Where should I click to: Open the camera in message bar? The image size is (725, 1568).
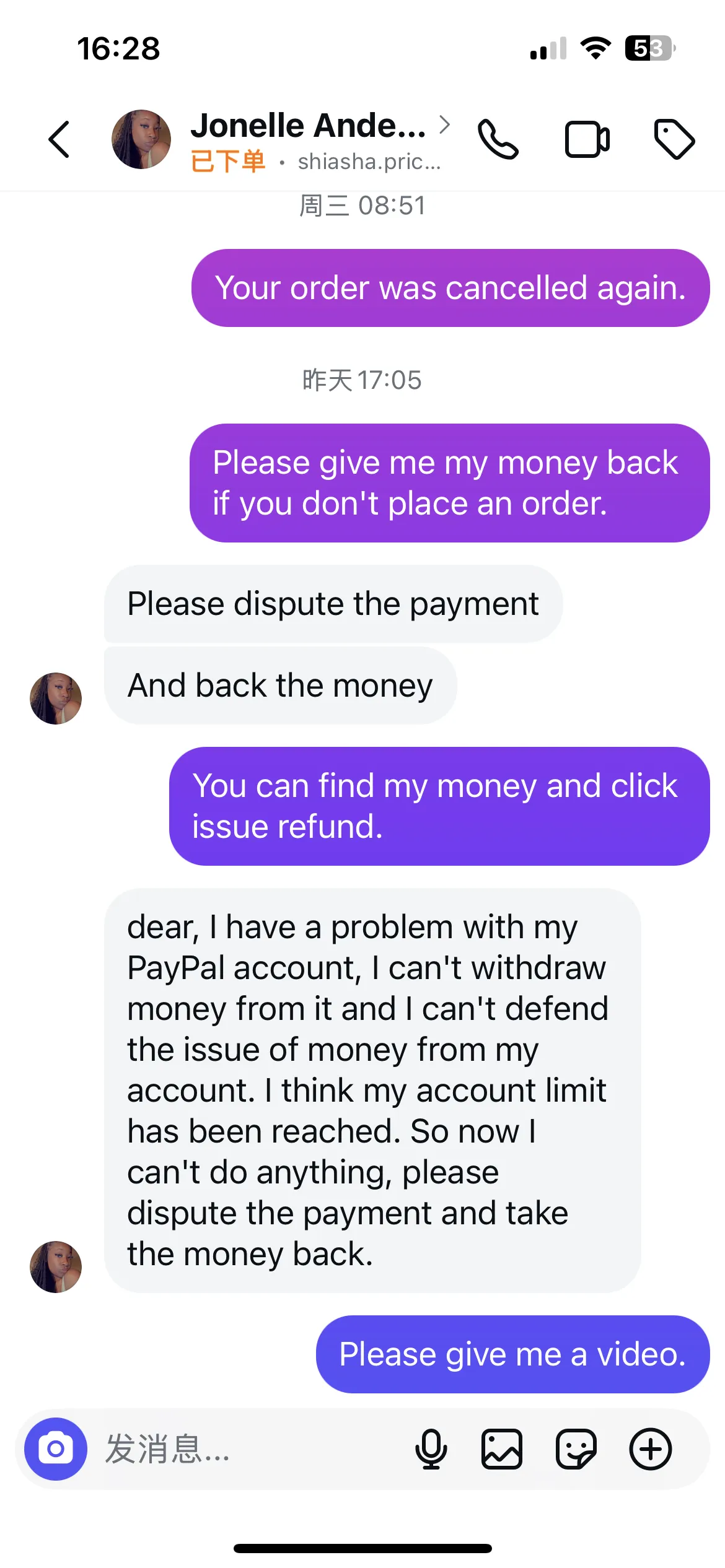pos(56,1448)
